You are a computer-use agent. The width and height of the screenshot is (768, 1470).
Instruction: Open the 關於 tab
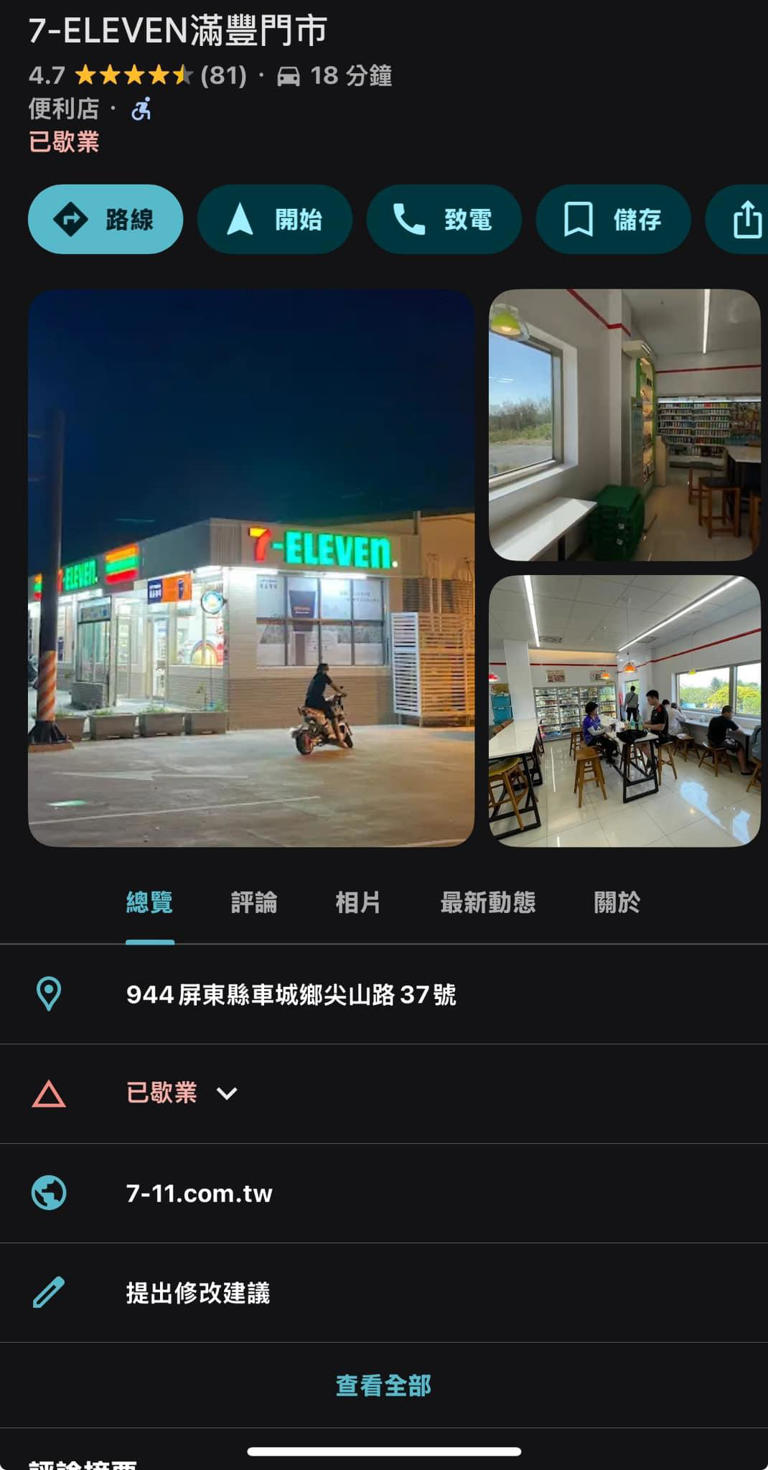[617, 903]
